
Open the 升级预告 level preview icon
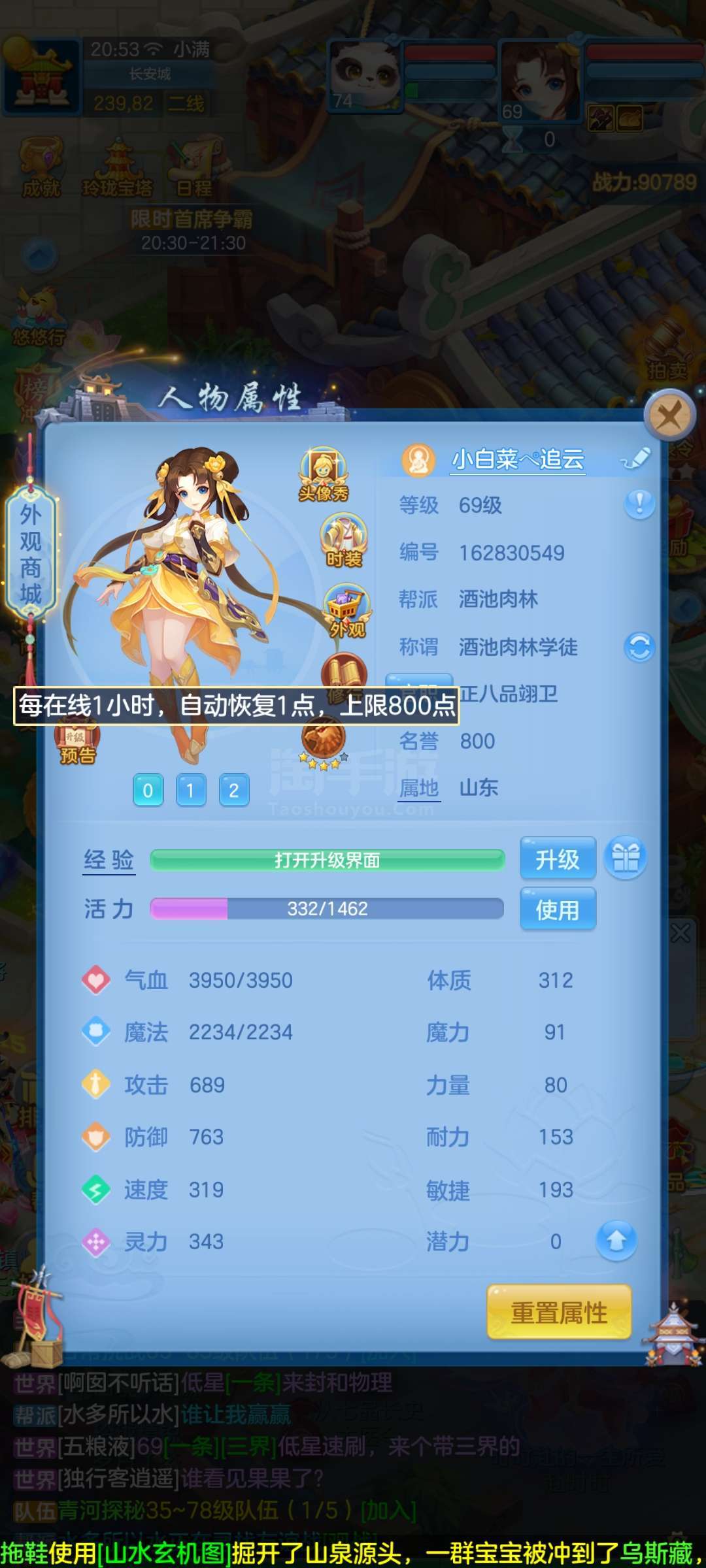pyautogui.click(x=77, y=743)
